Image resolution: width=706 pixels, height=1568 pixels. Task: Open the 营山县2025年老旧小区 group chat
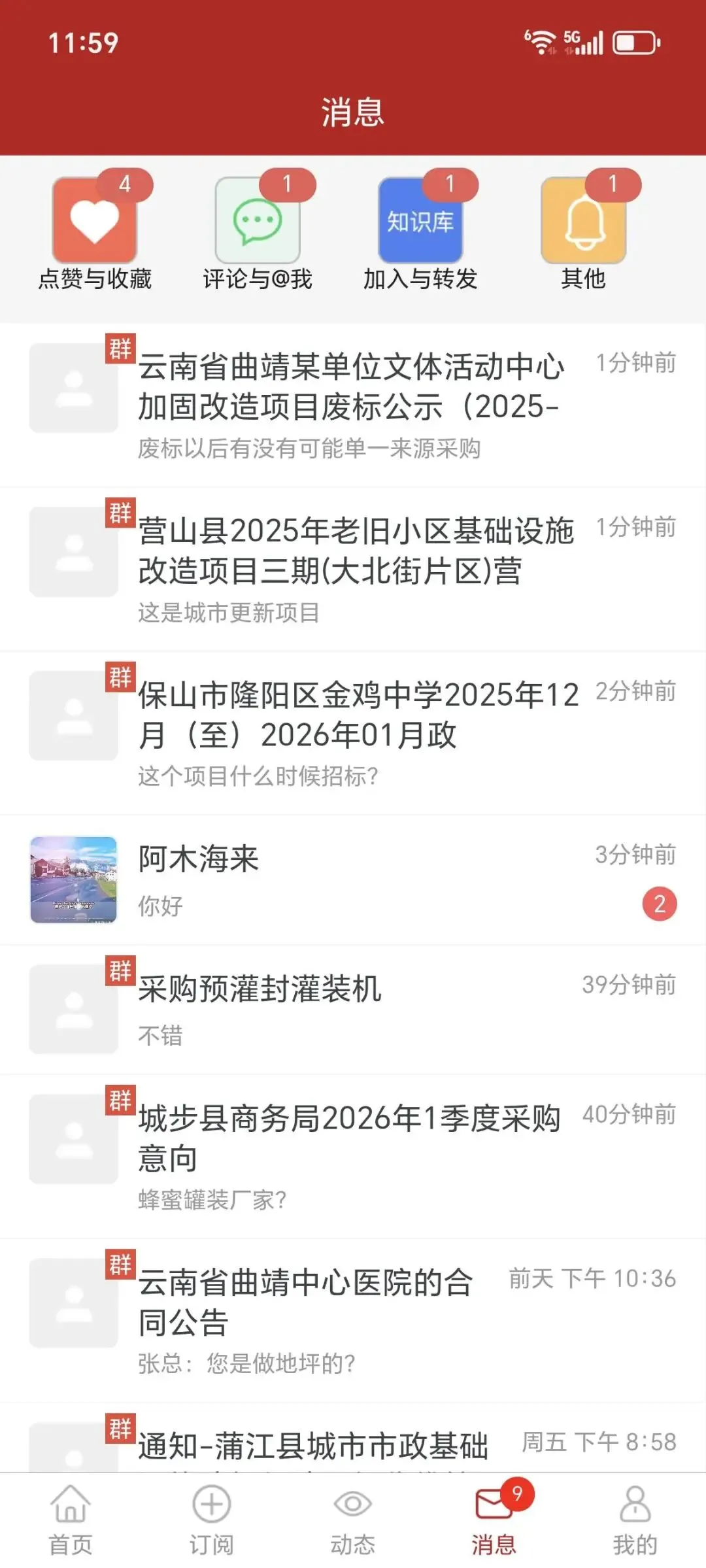(x=353, y=569)
